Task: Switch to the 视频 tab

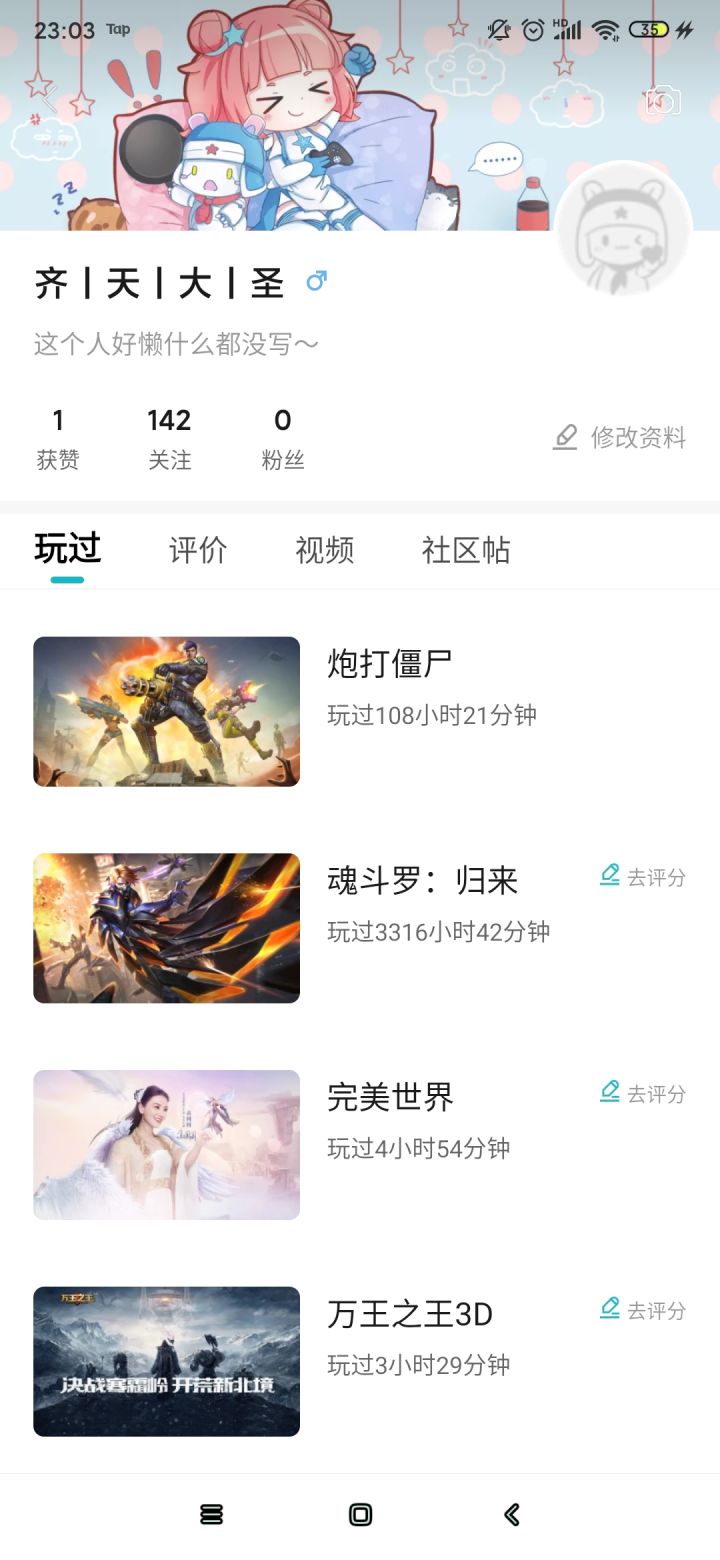Action: click(x=325, y=550)
